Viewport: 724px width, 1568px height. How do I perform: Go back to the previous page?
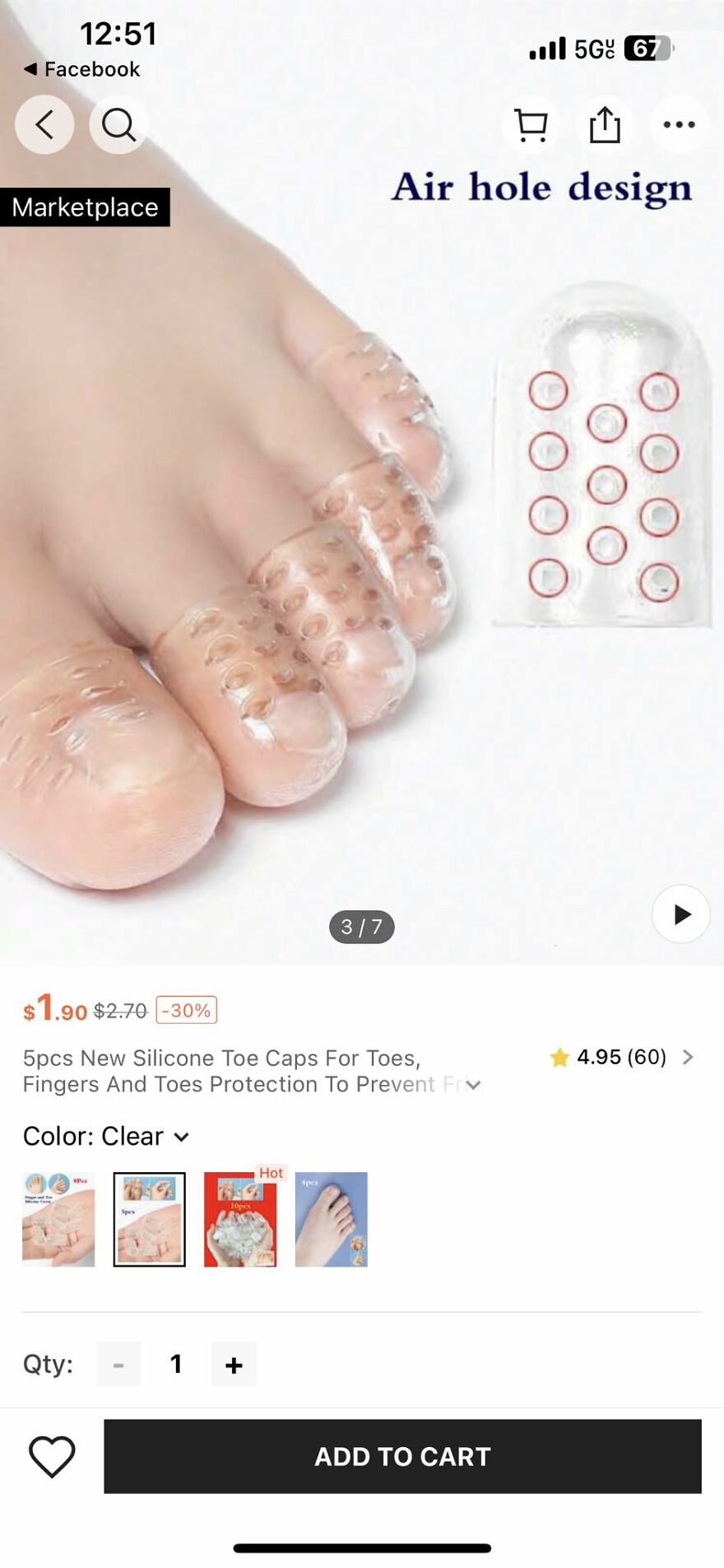(x=44, y=125)
